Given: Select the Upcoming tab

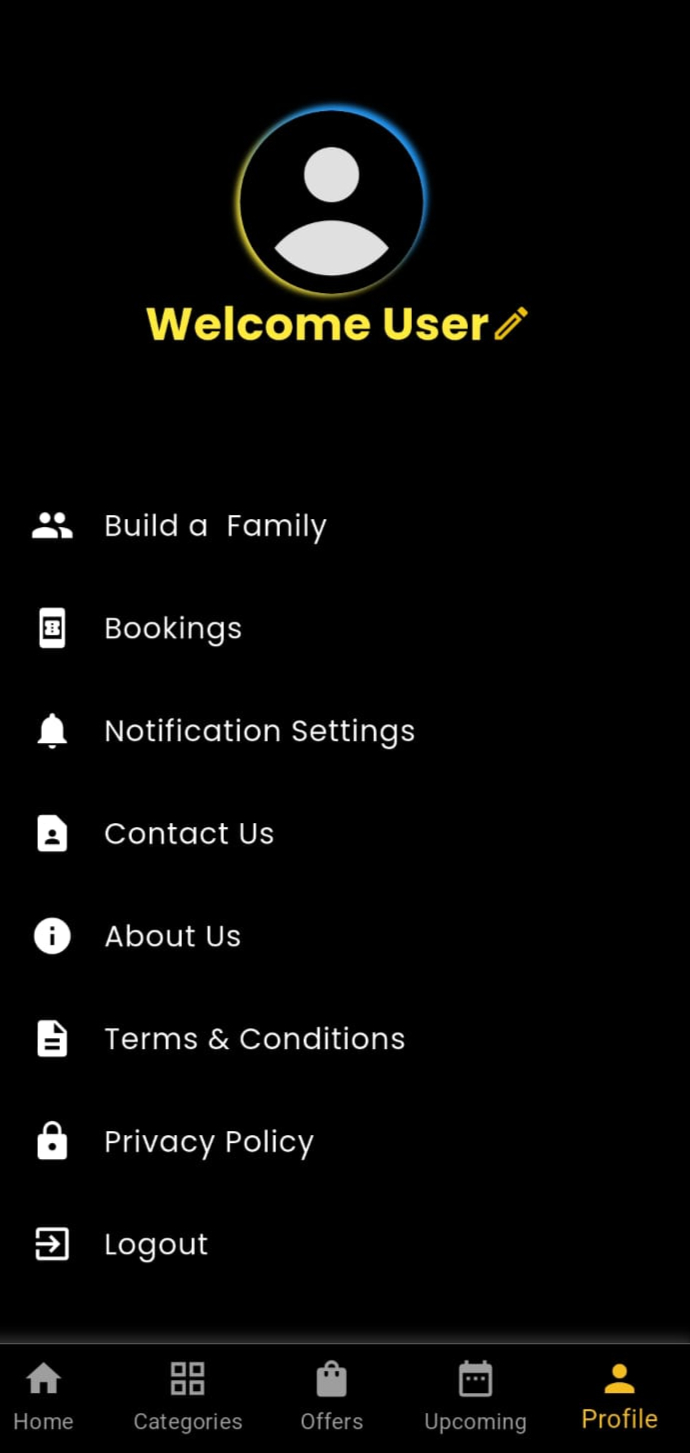Looking at the screenshot, I should pyautogui.click(x=475, y=1397).
